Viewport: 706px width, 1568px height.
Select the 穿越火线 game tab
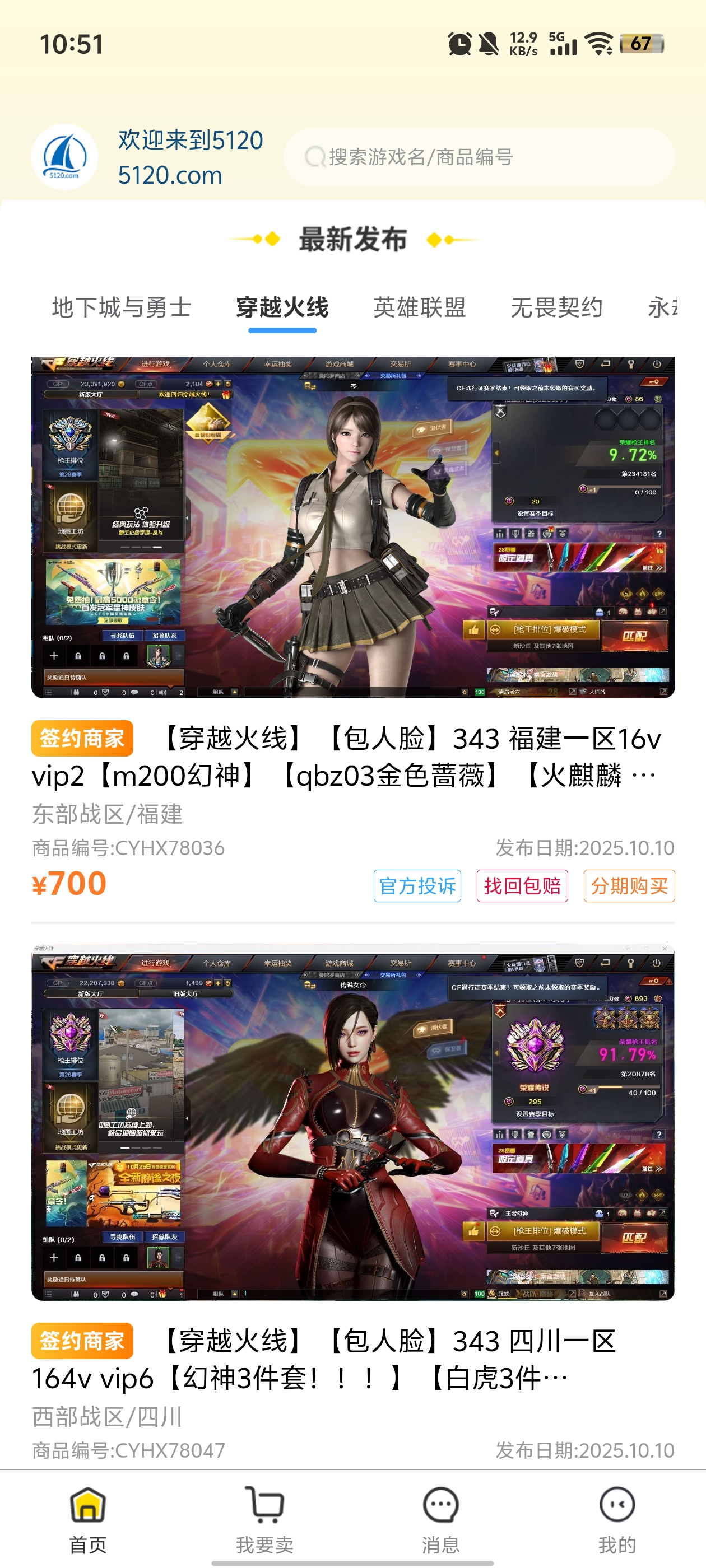coord(282,307)
